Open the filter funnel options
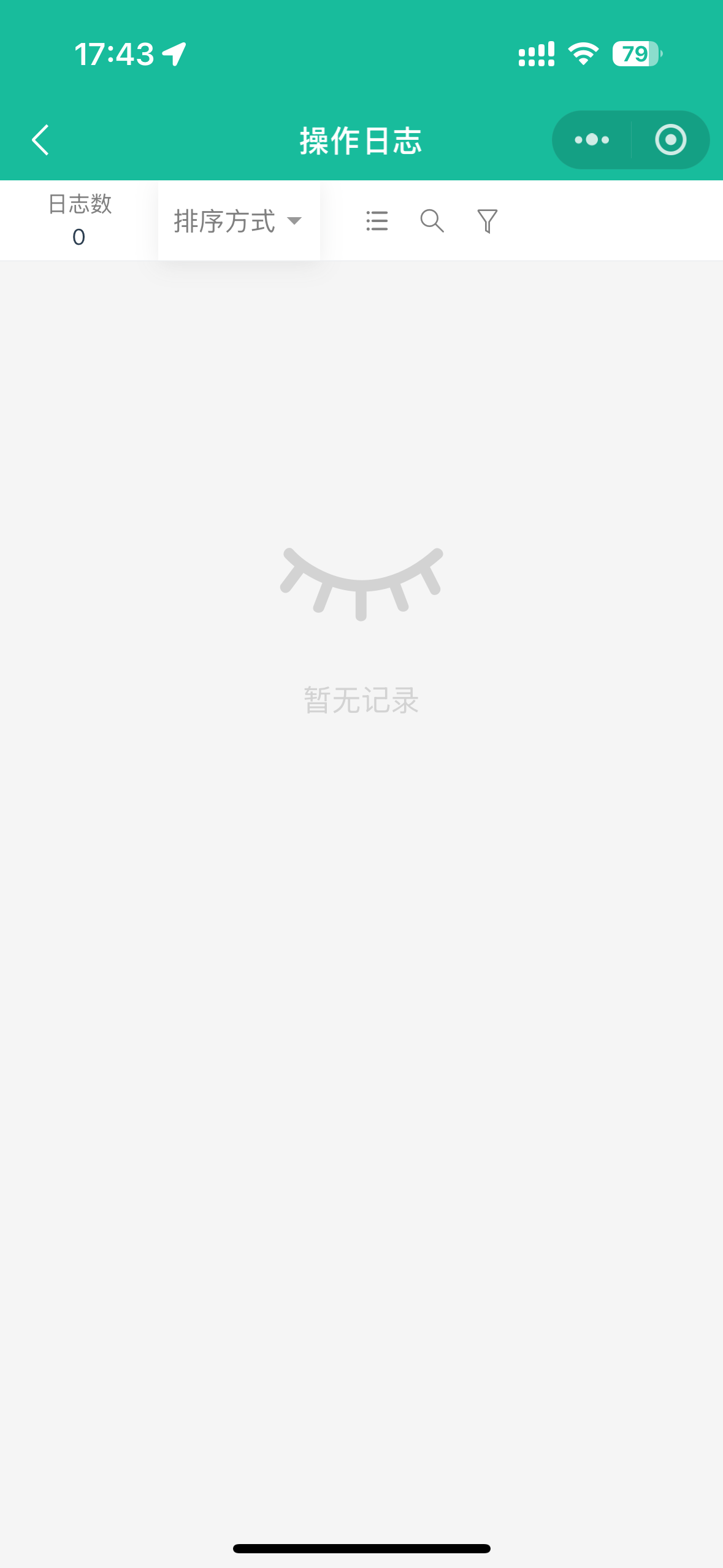Screen dimensions: 723x1568 coord(488,221)
